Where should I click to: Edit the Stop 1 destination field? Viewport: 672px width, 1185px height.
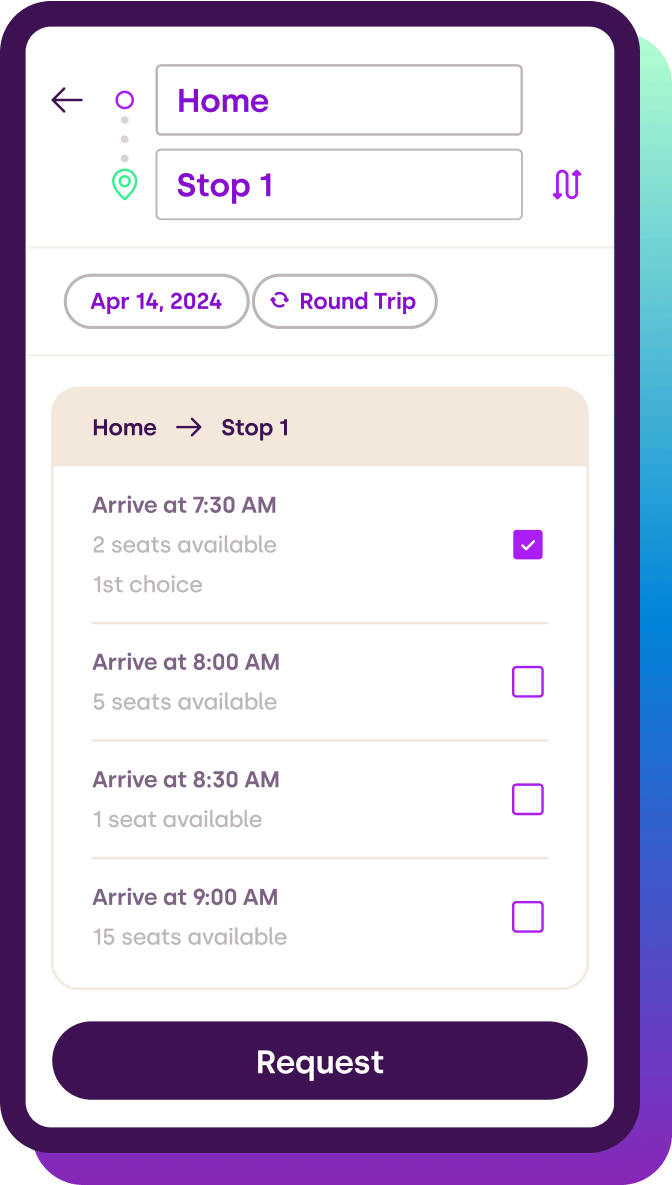pyautogui.click(x=338, y=185)
